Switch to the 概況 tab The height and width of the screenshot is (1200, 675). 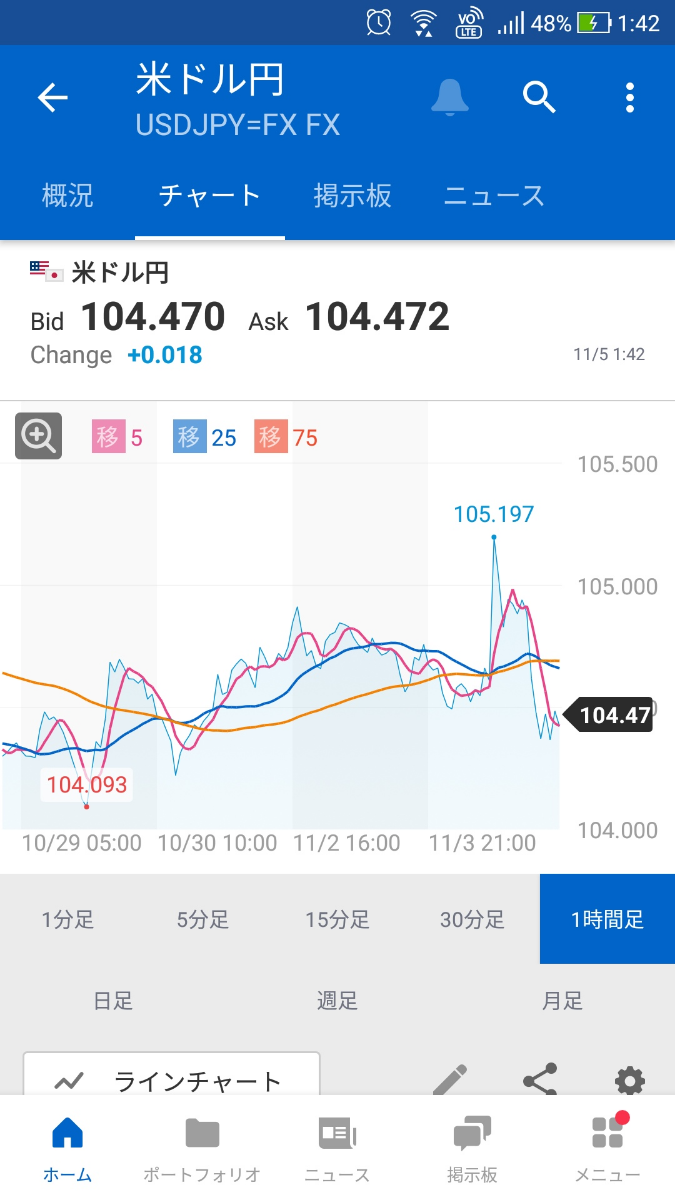[67, 195]
